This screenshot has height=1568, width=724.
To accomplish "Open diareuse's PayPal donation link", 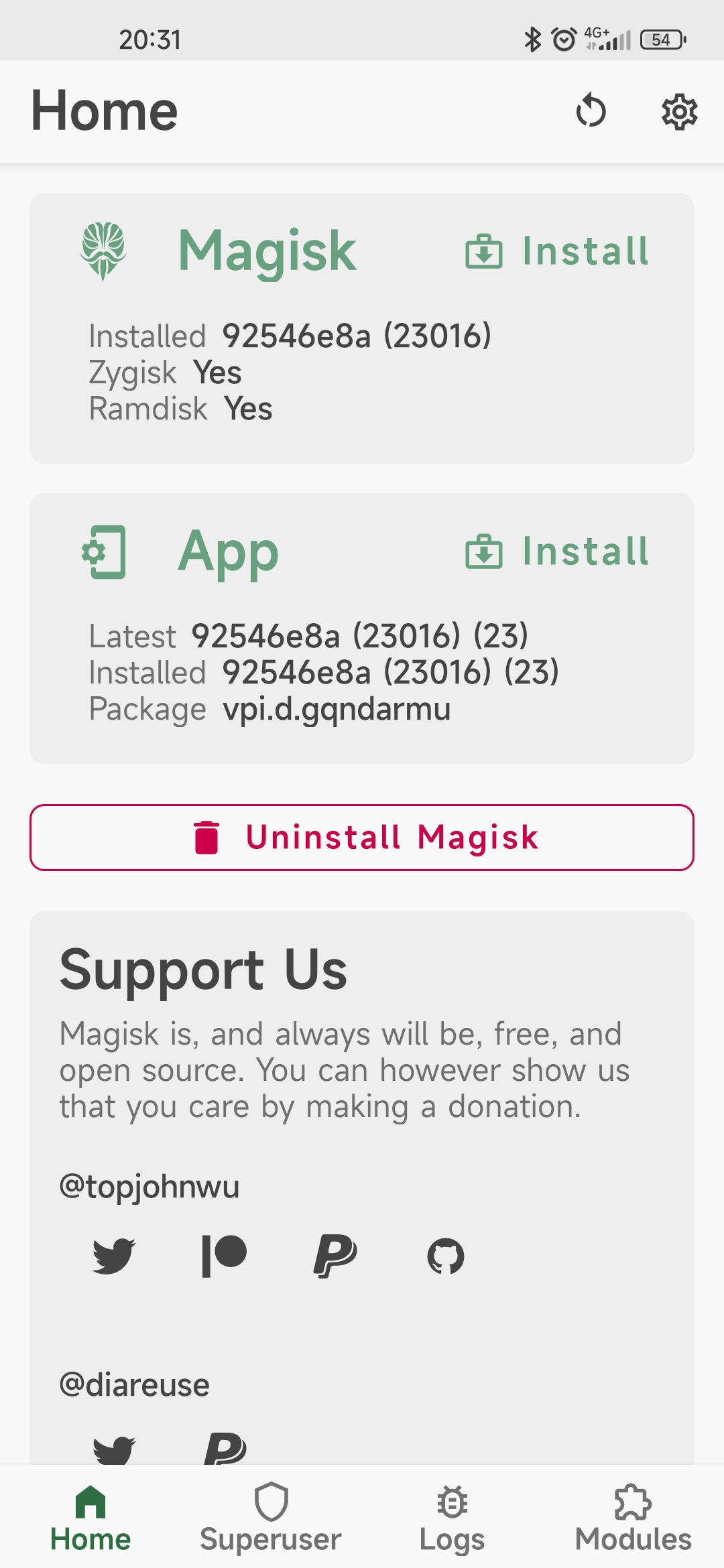I will click(x=225, y=1447).
